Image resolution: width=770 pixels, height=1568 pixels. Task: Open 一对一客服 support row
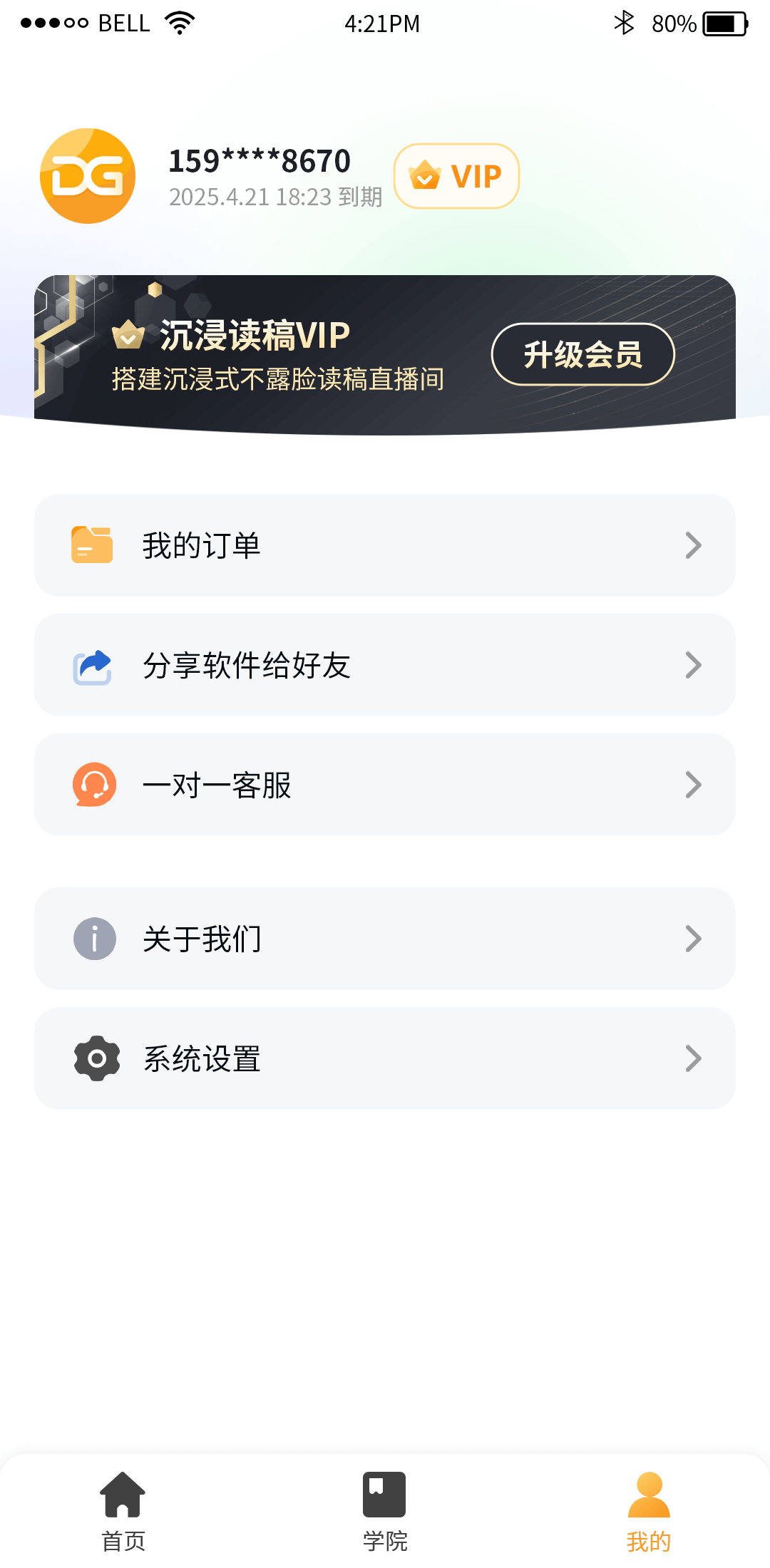point(385,785)
